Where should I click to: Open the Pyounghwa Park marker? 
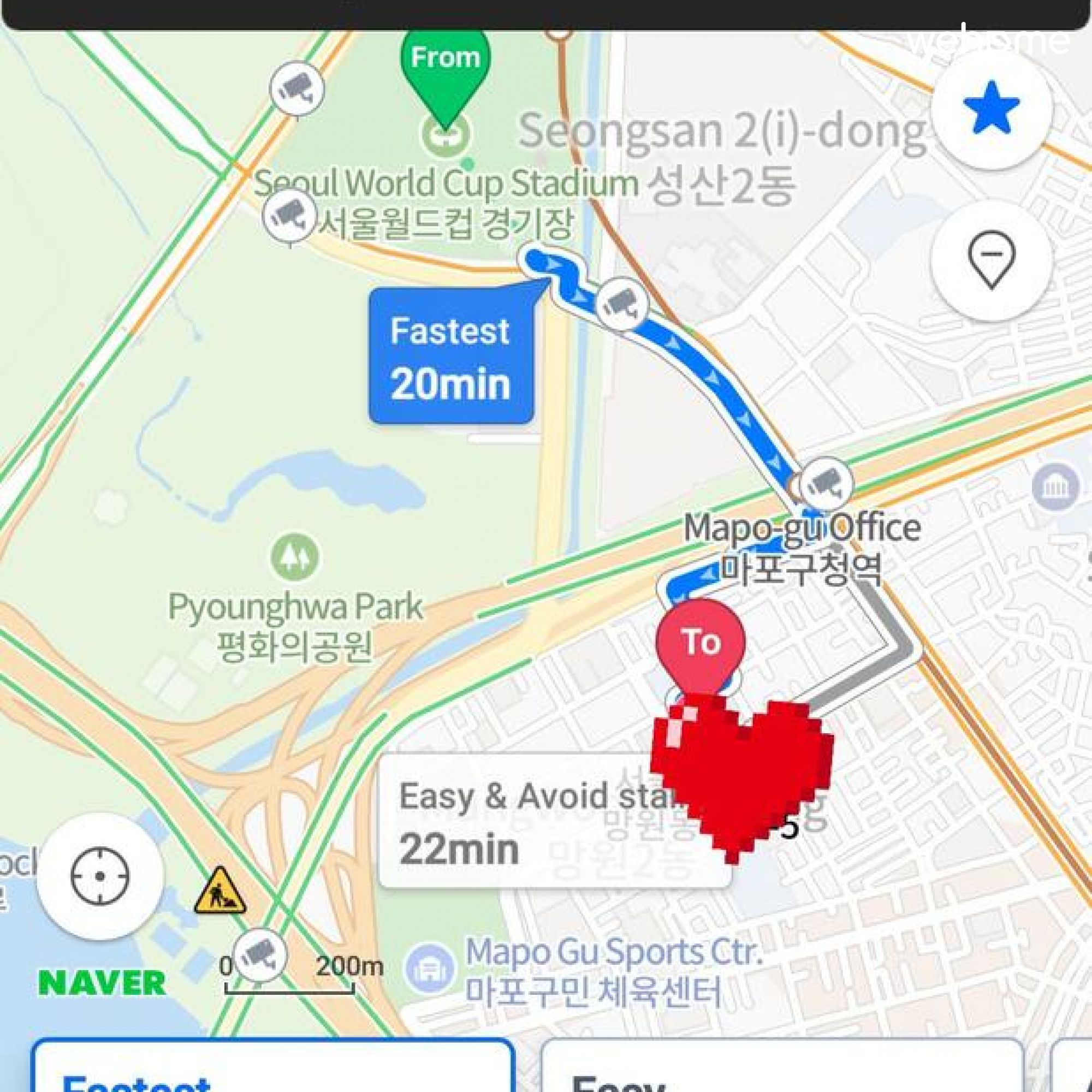(294, 556)
